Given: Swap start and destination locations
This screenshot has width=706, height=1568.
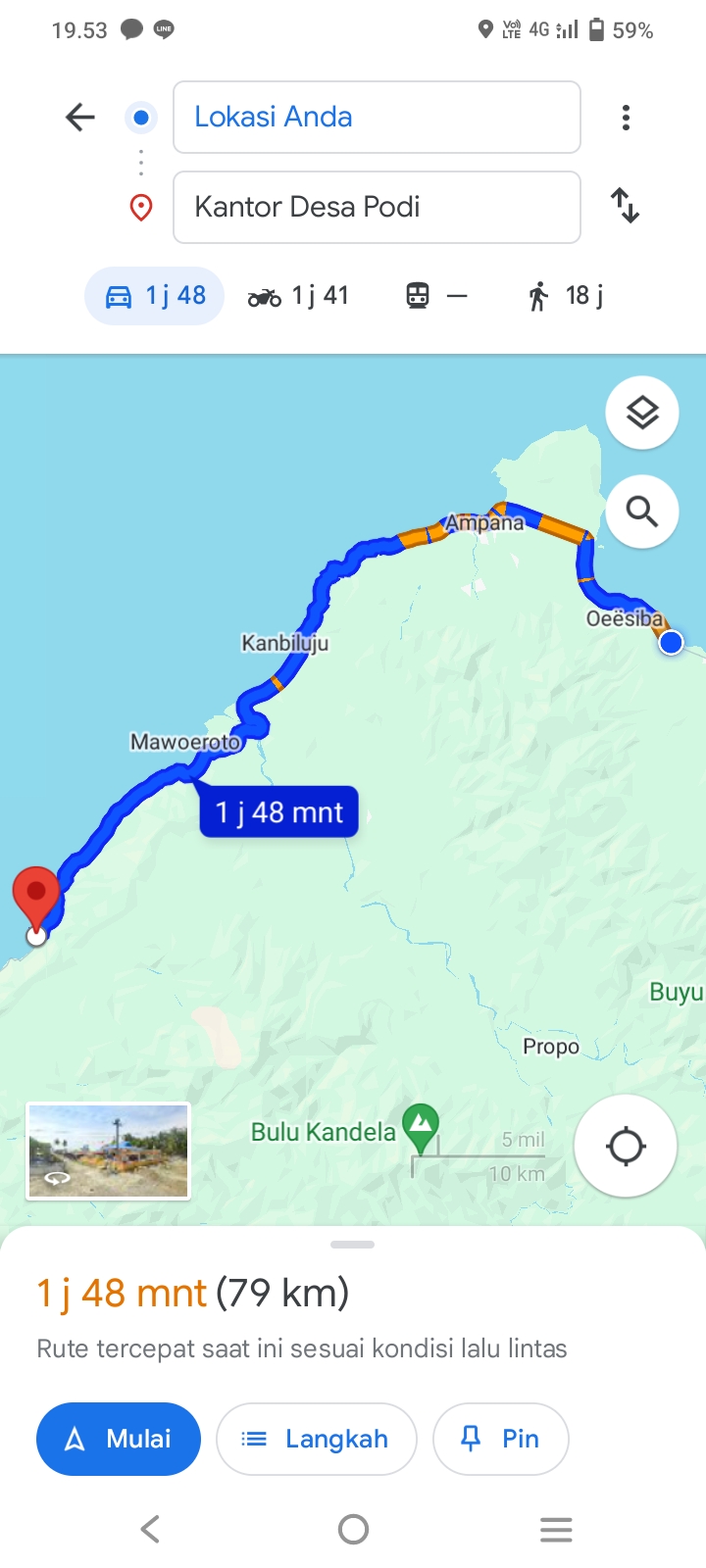Looking at the screenshot, I should 625,206.
